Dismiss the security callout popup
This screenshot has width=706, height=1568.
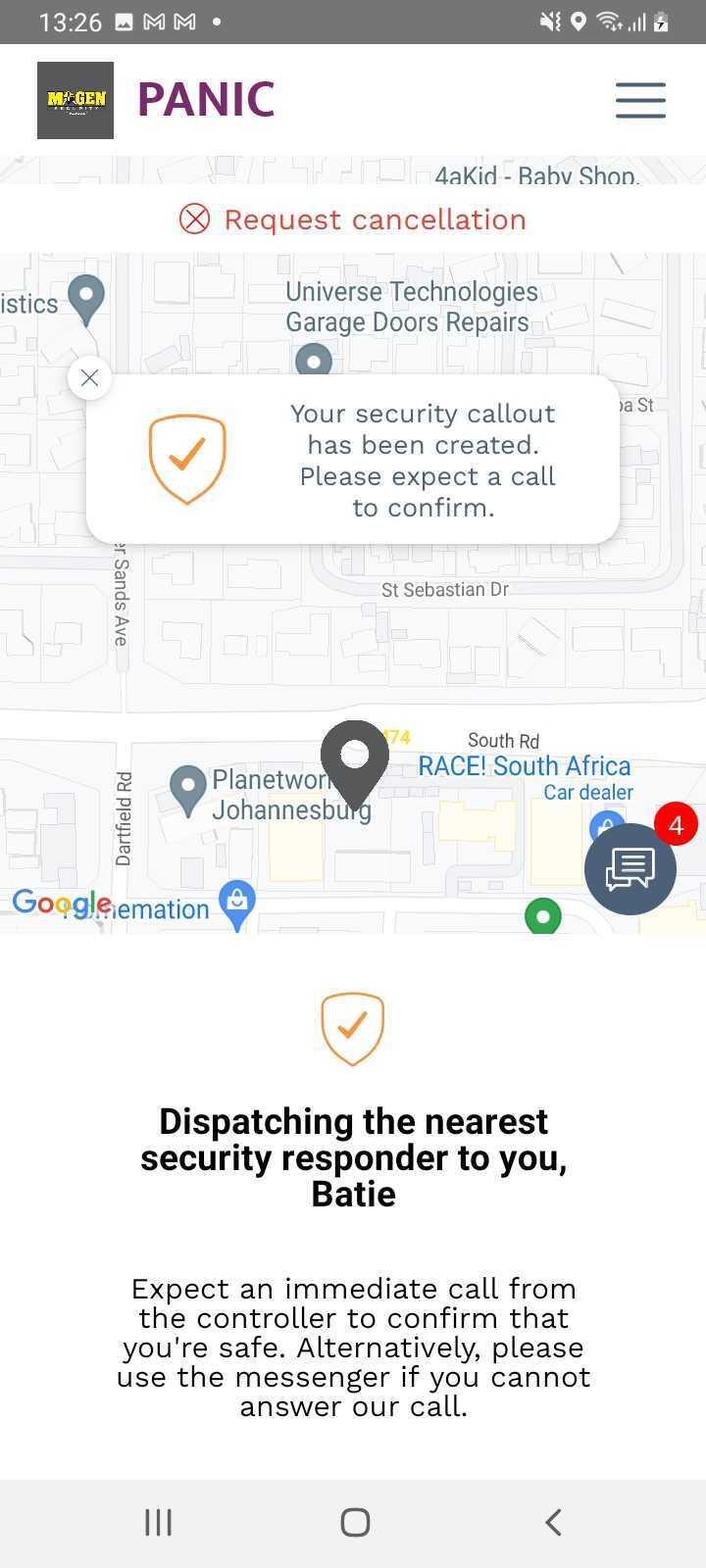point(89,377)
